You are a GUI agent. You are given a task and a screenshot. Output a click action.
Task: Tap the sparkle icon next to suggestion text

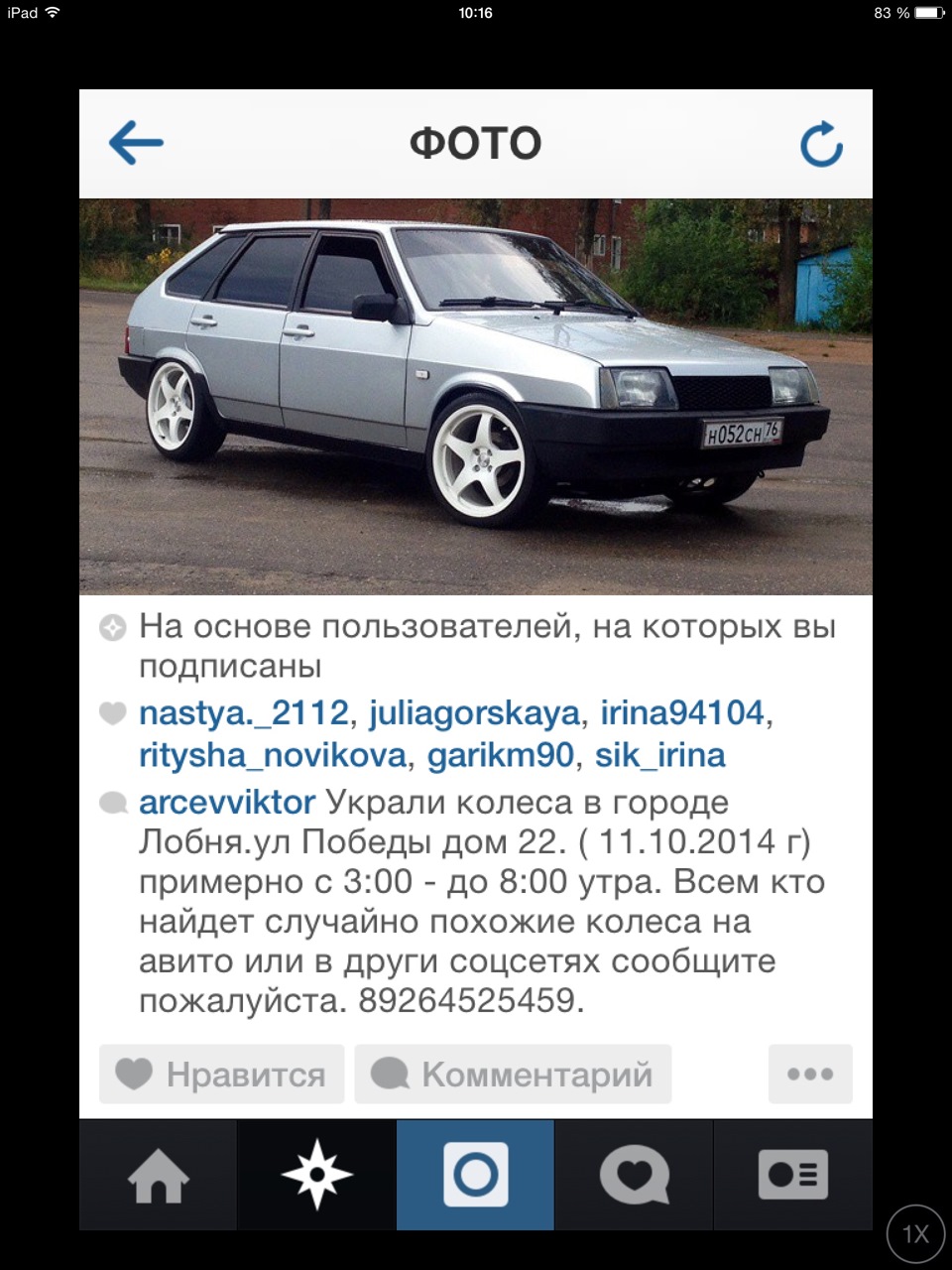[x=111, y=628]
